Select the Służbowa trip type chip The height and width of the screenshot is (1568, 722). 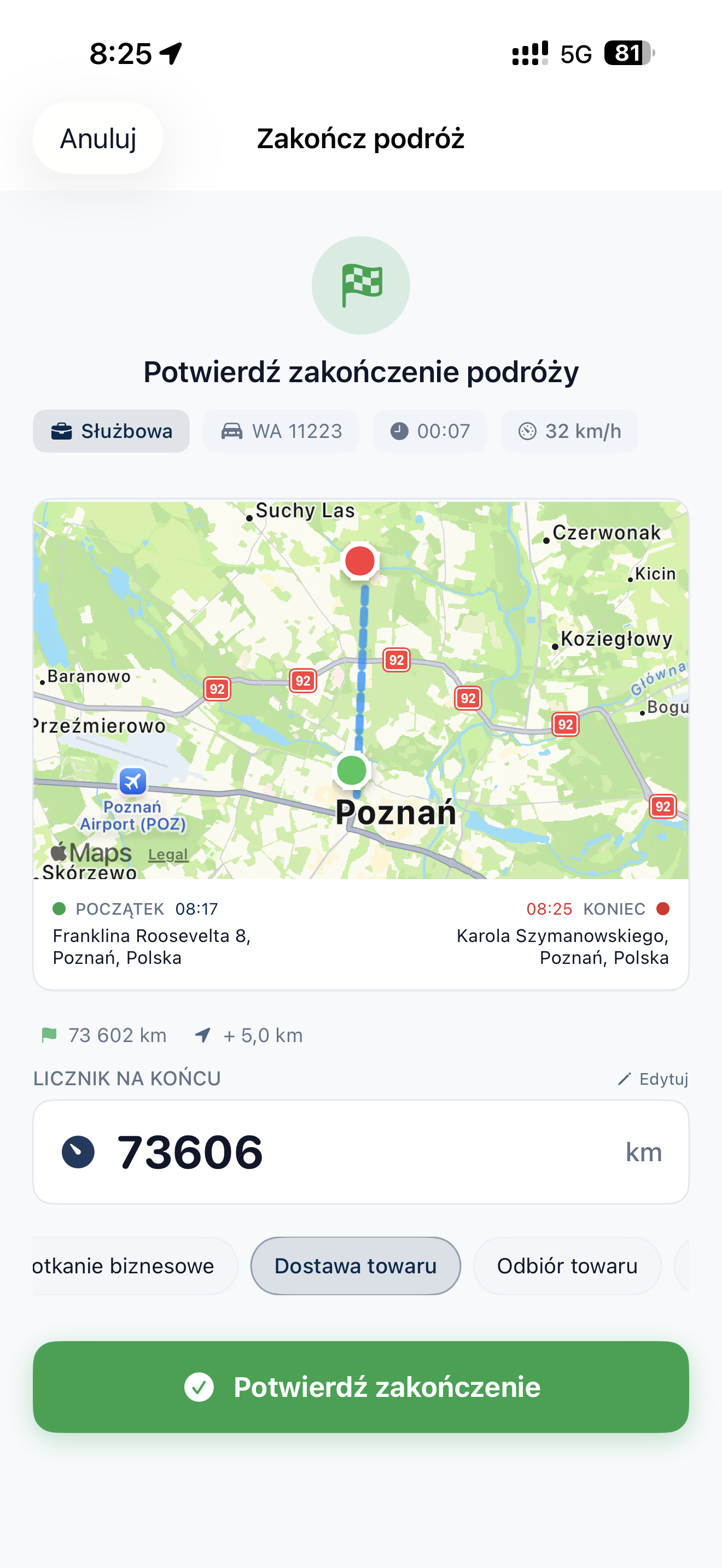pyautogui.click(x=112, y=431)
